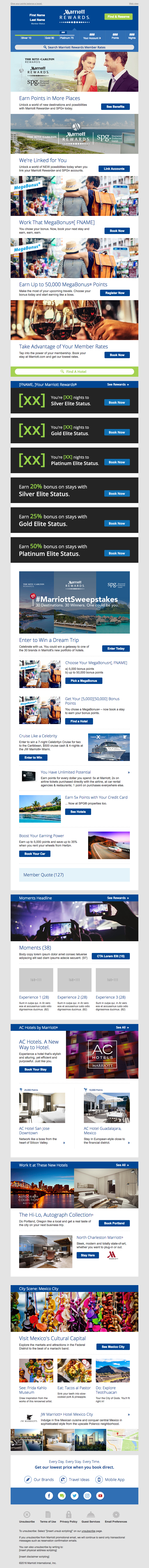This screenshot has width=149, height=1568.
Task: Open the Find A Hotel bar
Action: click(74, 371)
